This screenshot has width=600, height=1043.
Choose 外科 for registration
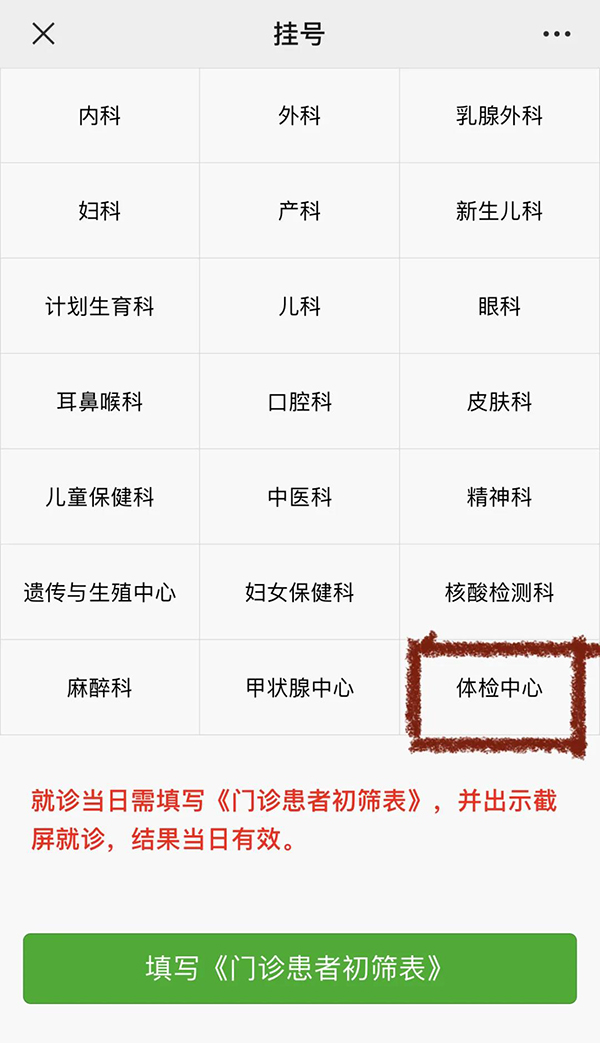(300, 116)
